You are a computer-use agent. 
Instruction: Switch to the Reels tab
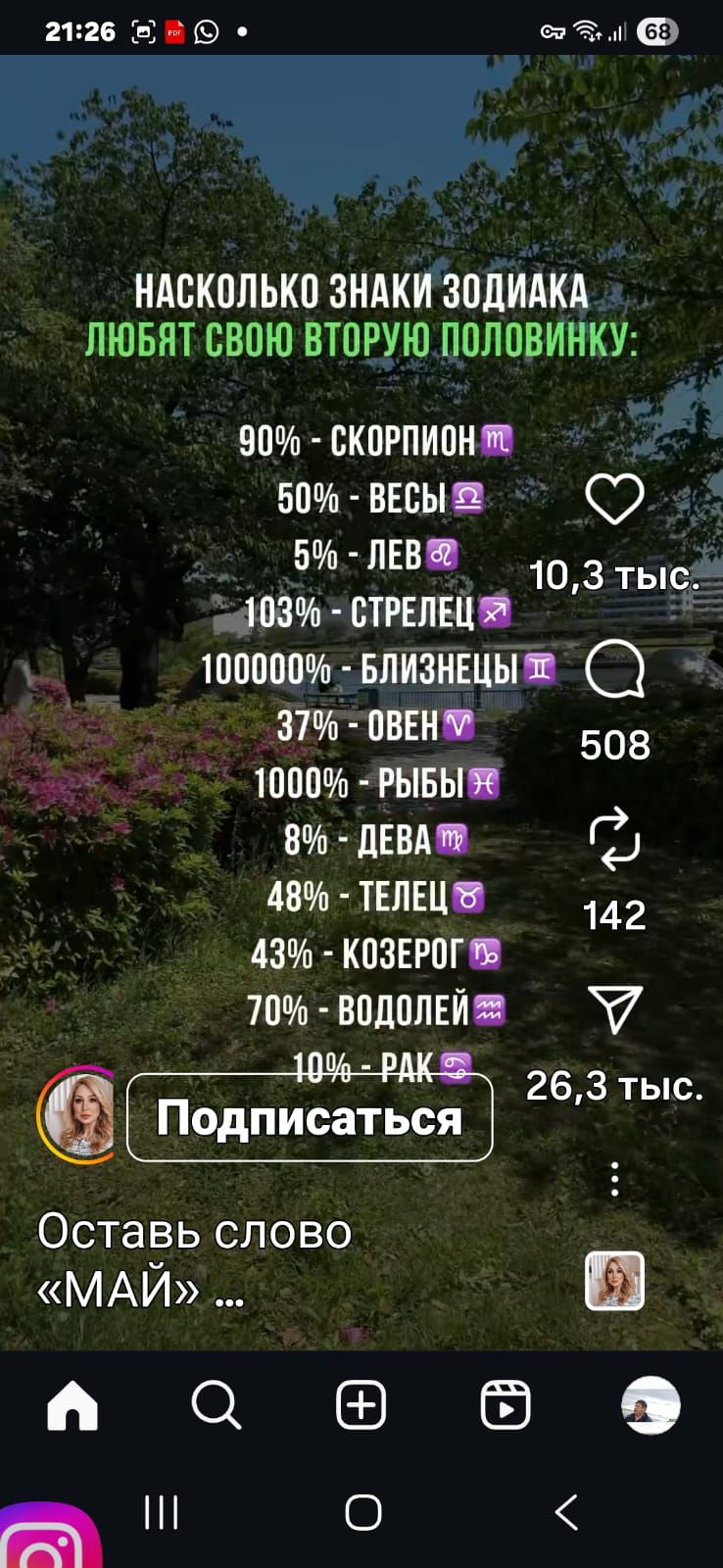point(506,1406)
